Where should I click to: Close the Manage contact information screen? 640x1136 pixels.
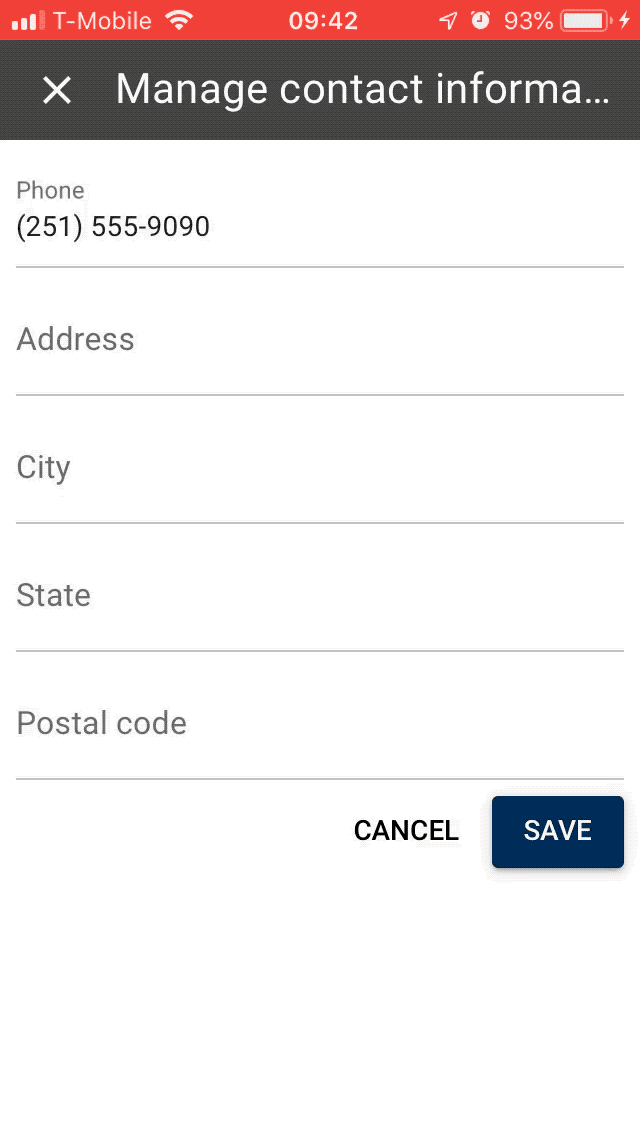click(x=57, y=90)
